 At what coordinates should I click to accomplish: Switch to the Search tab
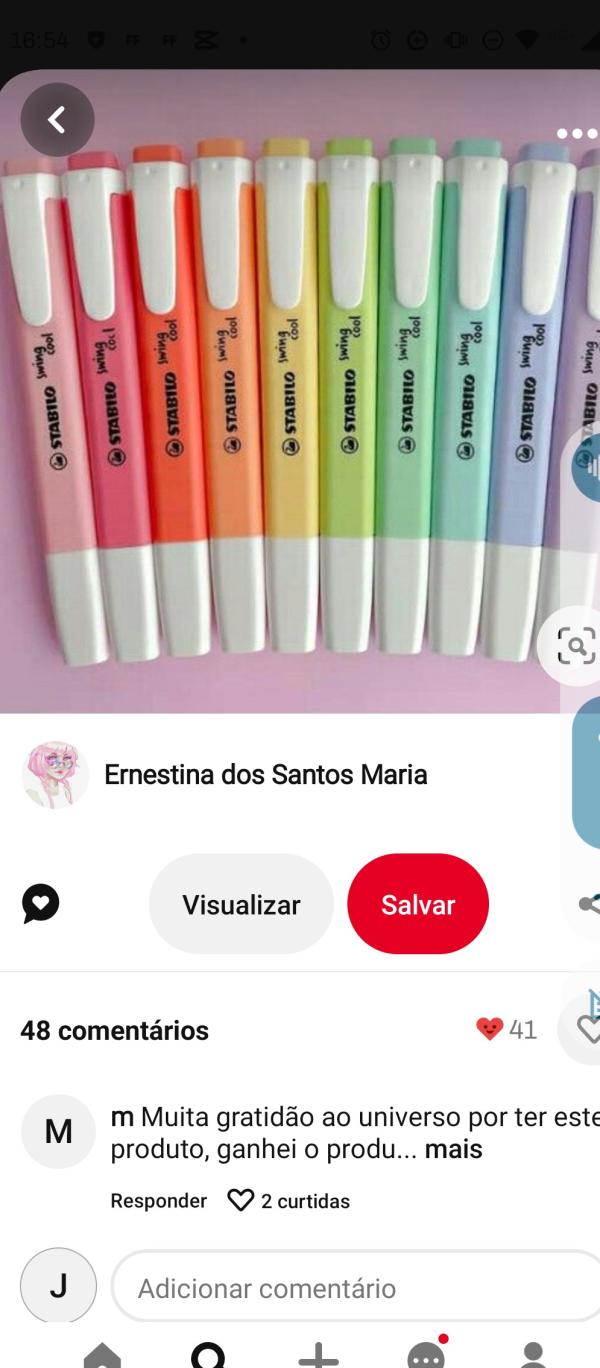pos(210,1355)
